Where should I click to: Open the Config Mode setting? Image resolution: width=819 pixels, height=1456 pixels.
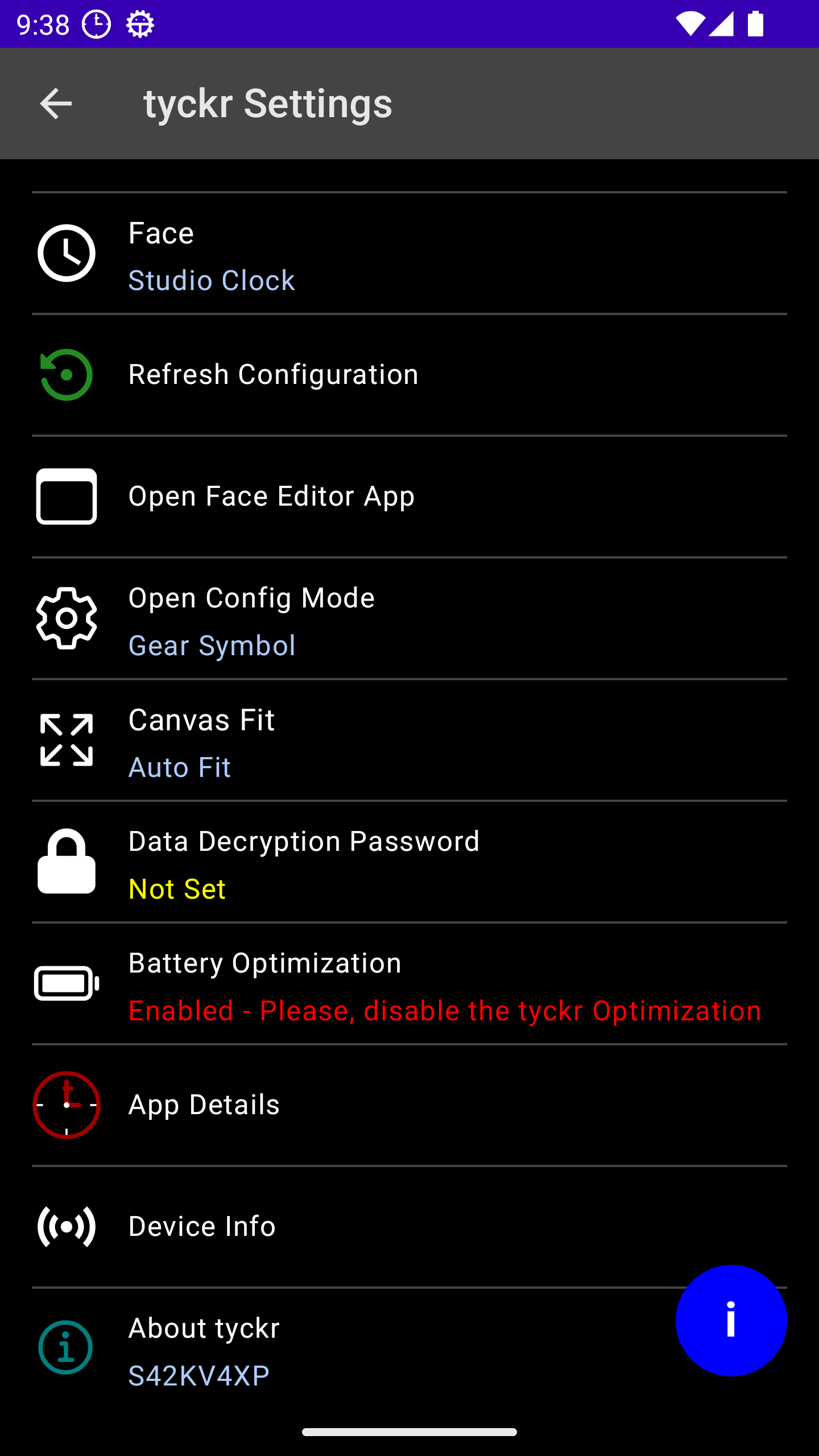tap(409, 618)
